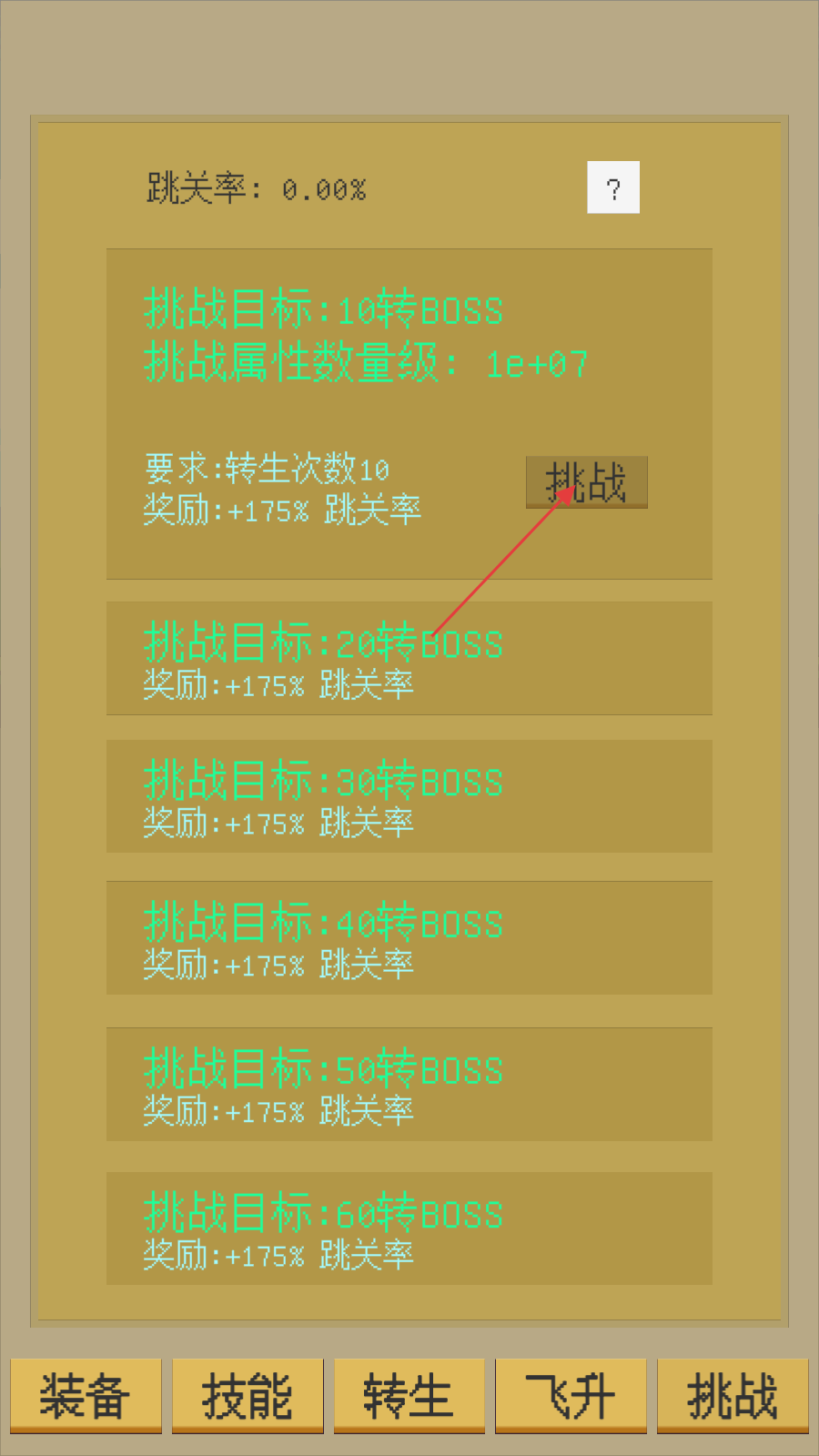
Task: Switch to the 技能 tab
Action: pyautogui.click(x=248, y=1396)
